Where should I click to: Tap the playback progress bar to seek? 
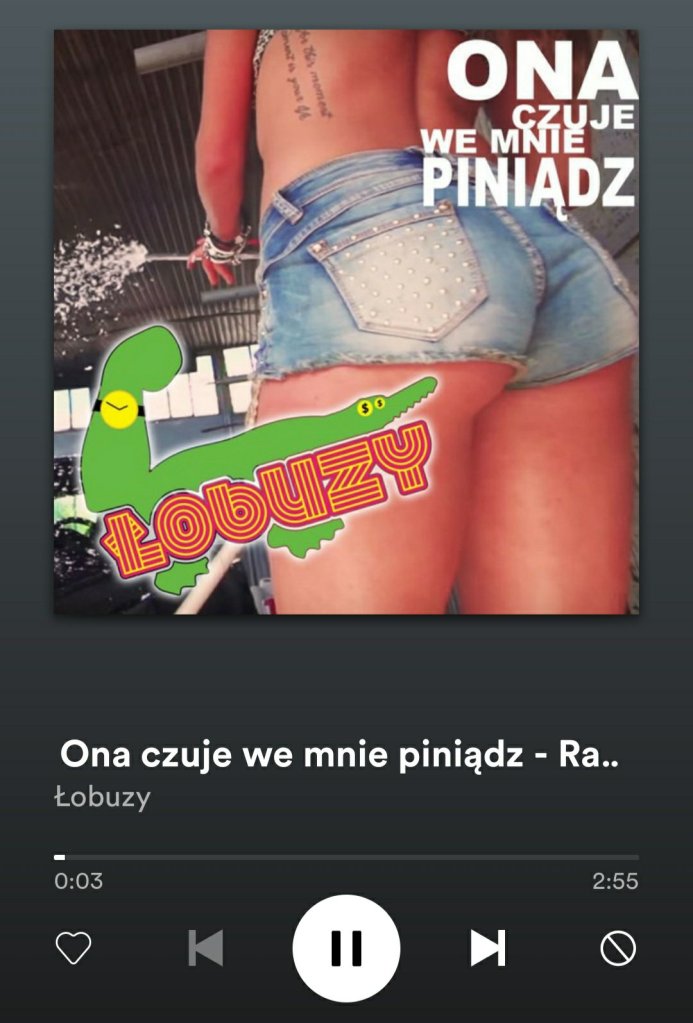[x=346, y=857]
